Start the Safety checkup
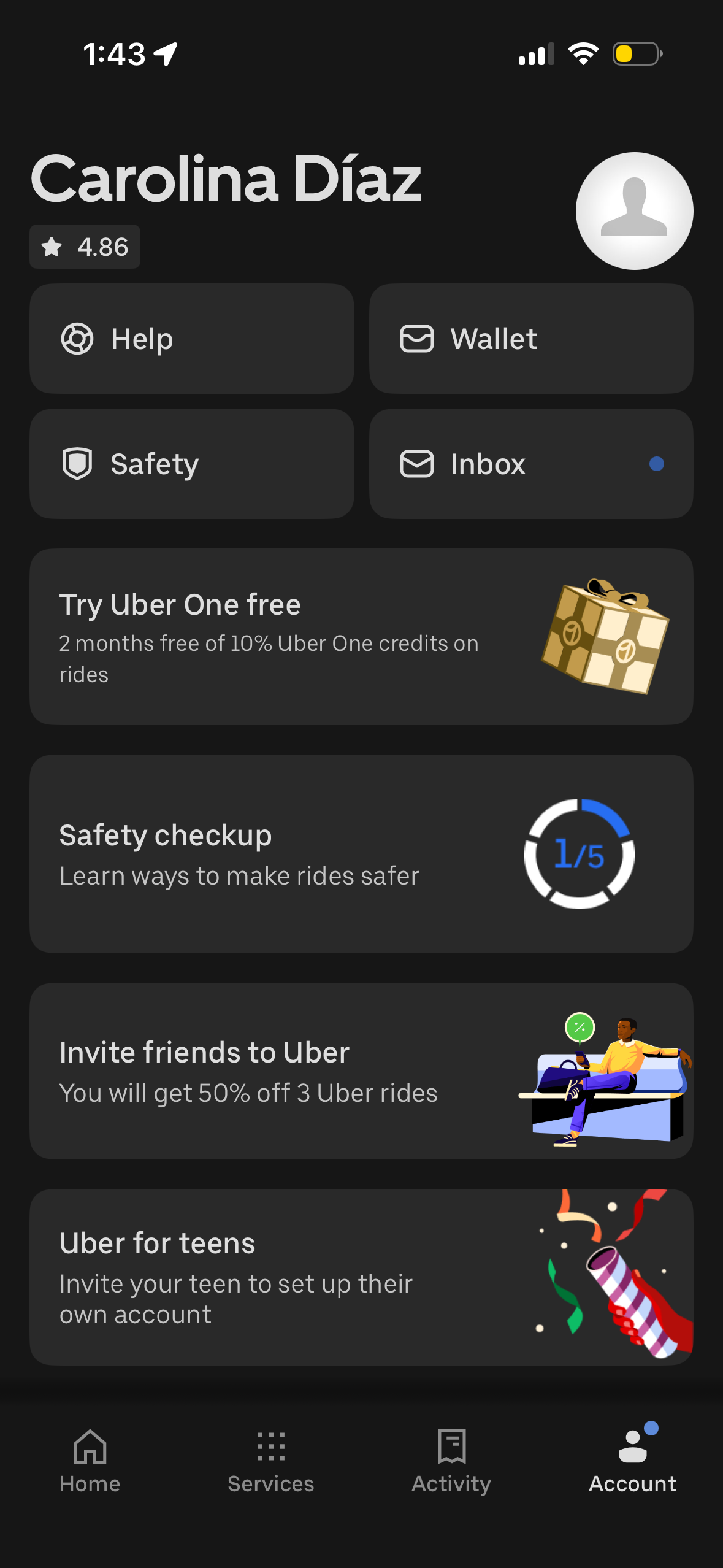 361,854
